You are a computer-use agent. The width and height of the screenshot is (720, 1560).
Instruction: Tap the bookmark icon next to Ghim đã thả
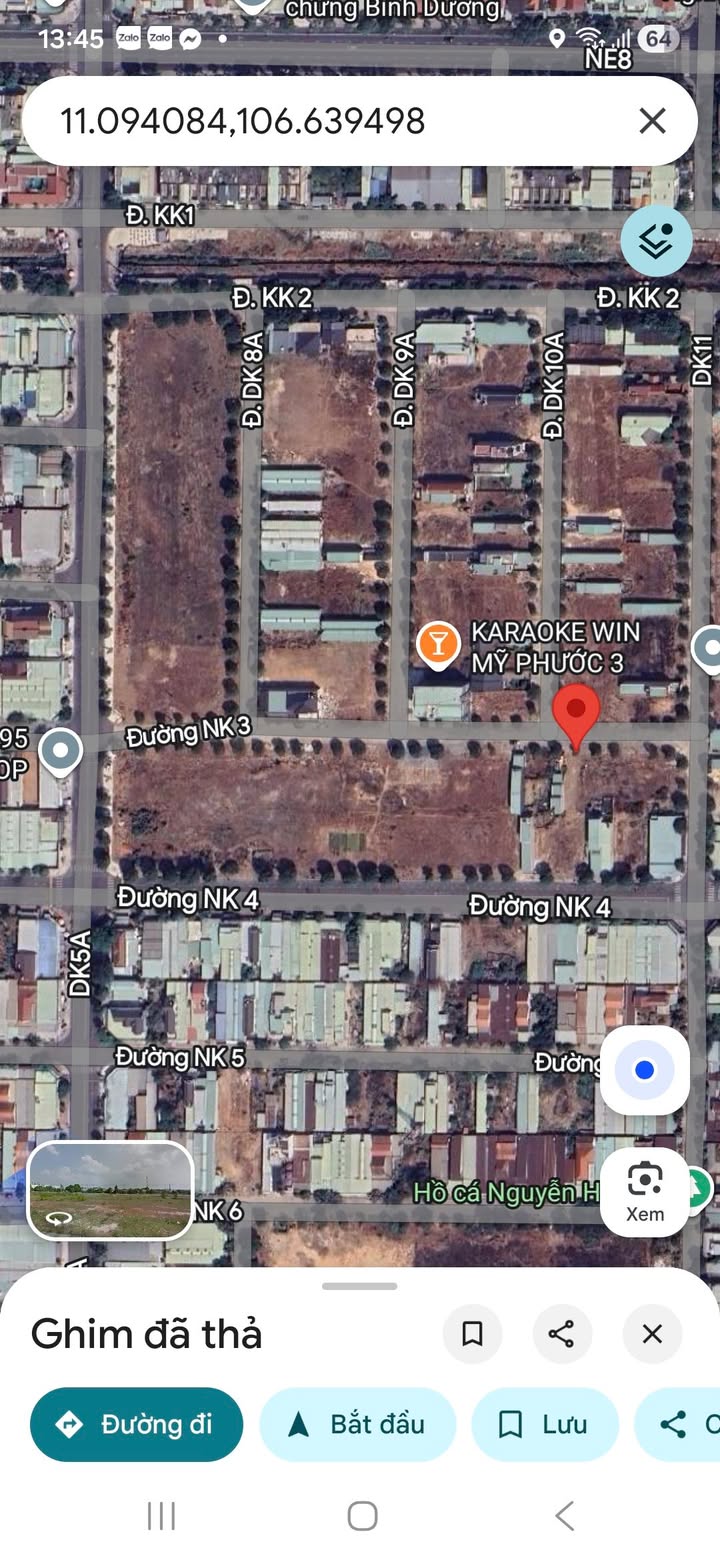(472, 1334)
